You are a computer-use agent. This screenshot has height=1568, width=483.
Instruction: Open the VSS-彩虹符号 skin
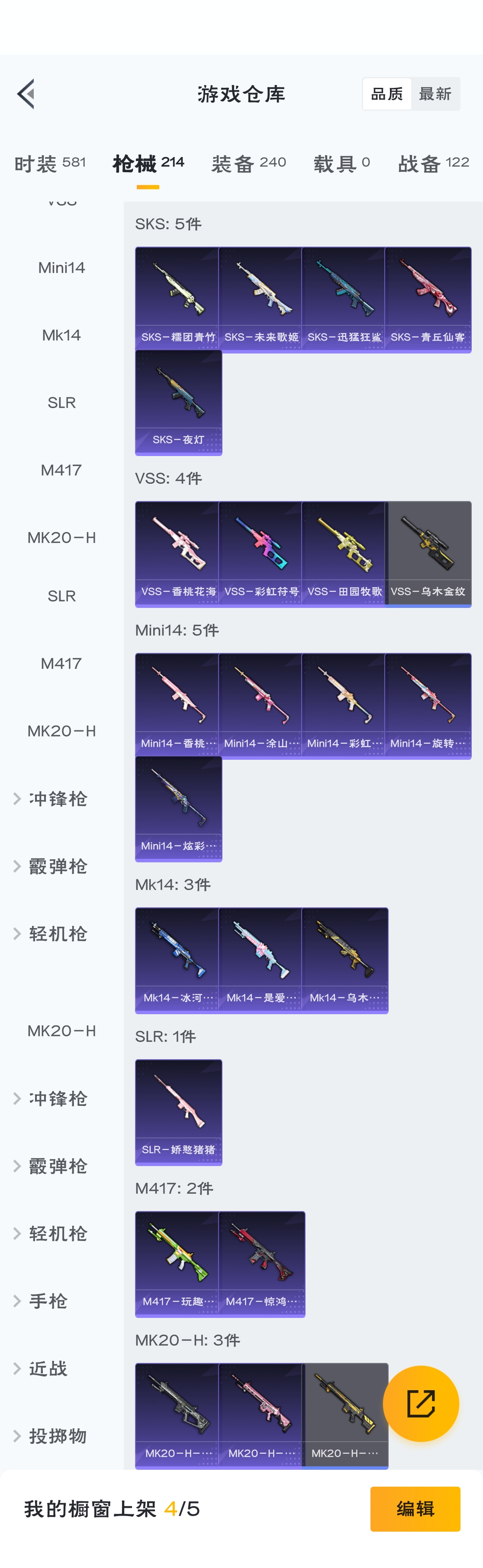[x=261, y=553]
